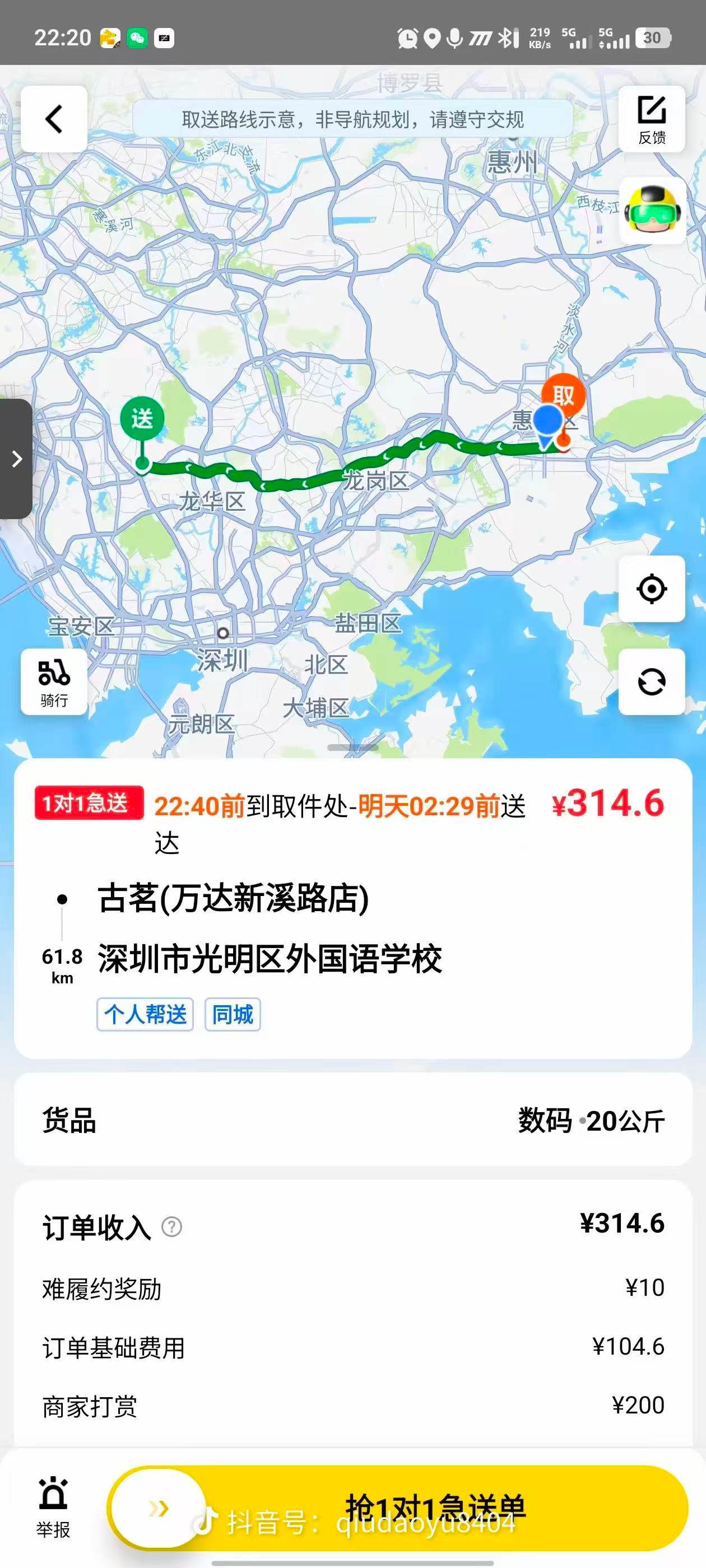Tap the helmet avatar icon
706x1568 pixels.
coord(652,210)
